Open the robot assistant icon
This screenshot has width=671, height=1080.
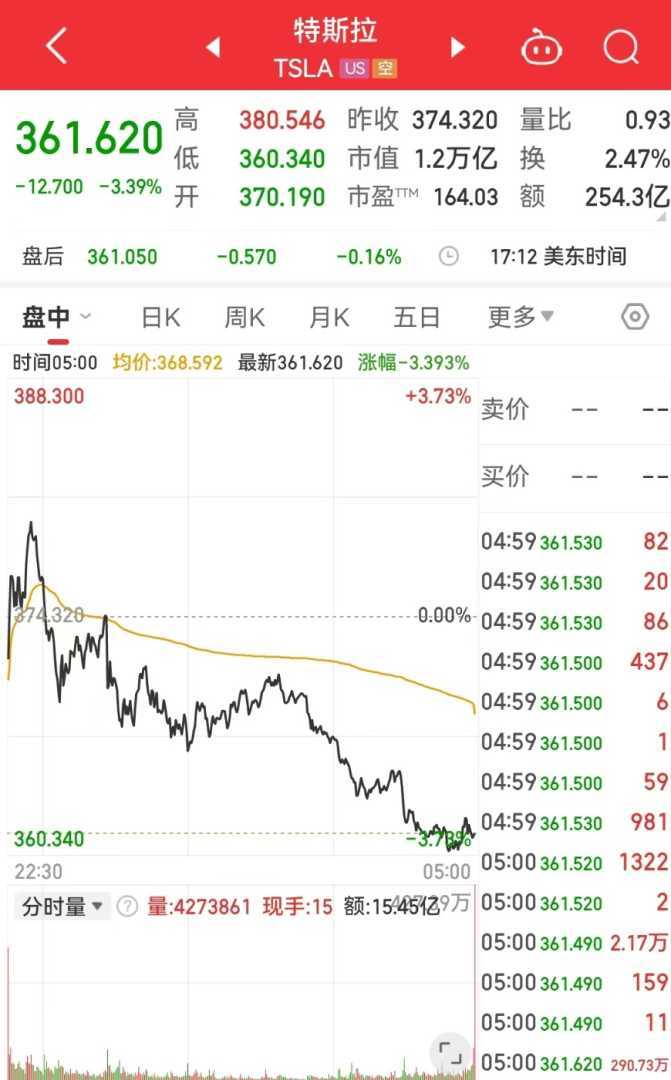541,47
